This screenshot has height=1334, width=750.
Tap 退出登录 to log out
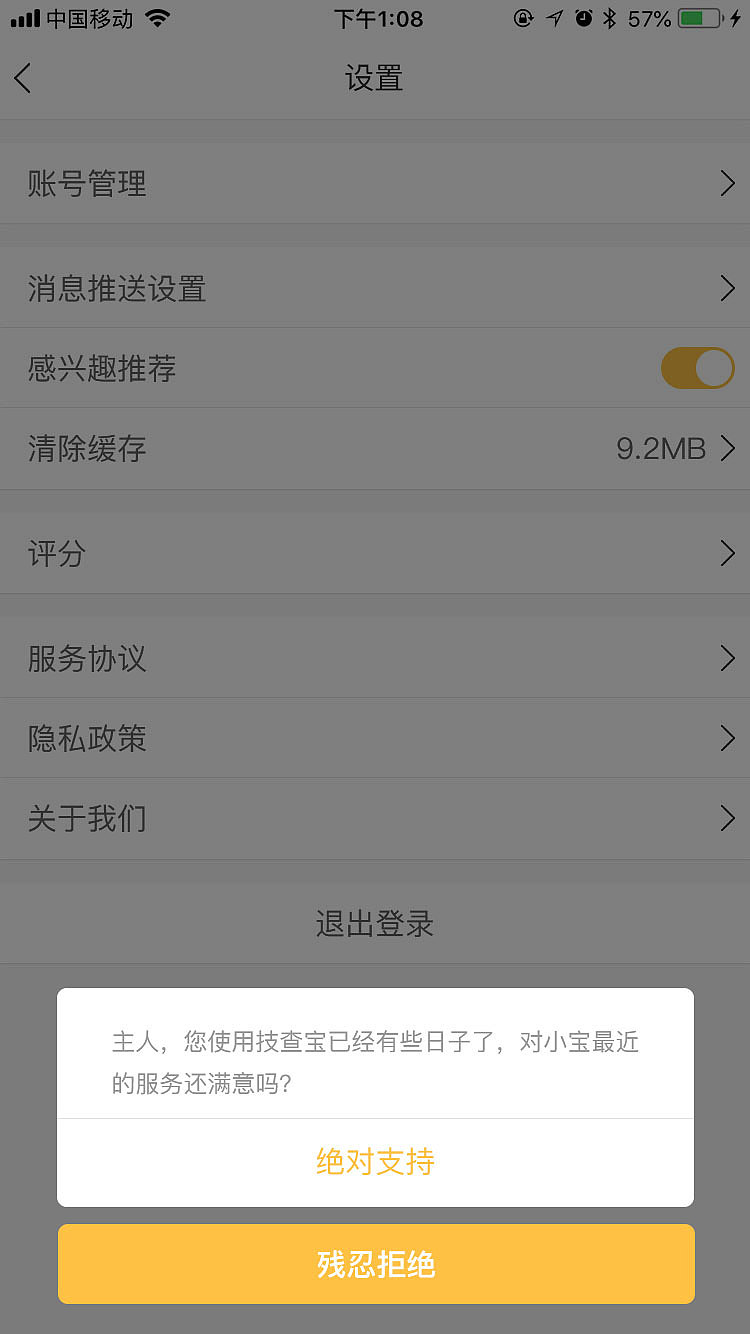pyautogui.click(x=375, y=924)
